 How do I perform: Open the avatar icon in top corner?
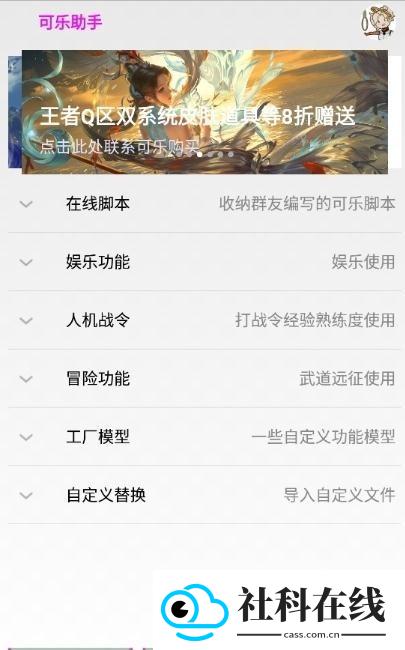pyautogui.click(x=378, y=22)
